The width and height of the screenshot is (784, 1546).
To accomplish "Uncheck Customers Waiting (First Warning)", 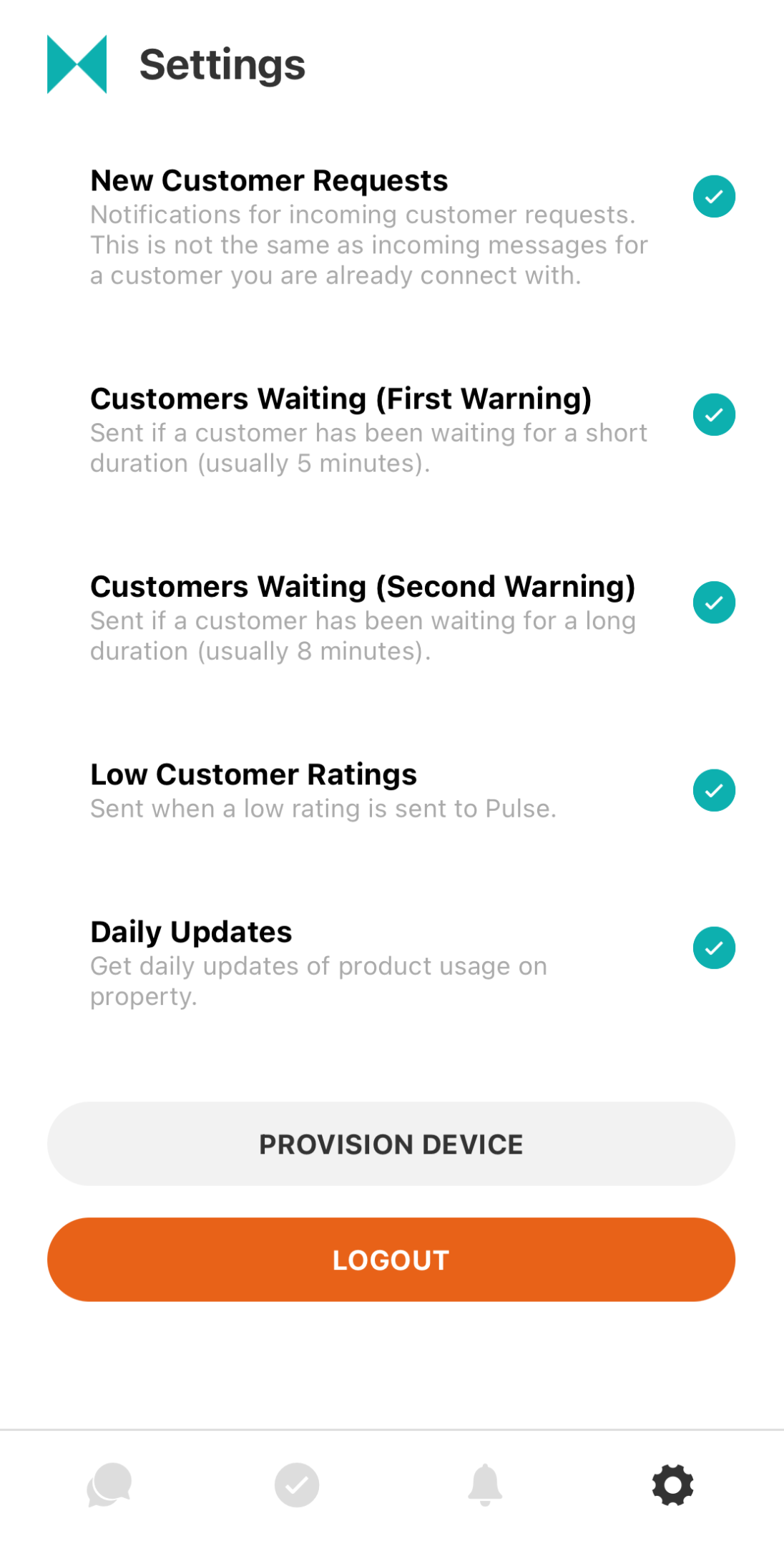I will pos(714,414).
